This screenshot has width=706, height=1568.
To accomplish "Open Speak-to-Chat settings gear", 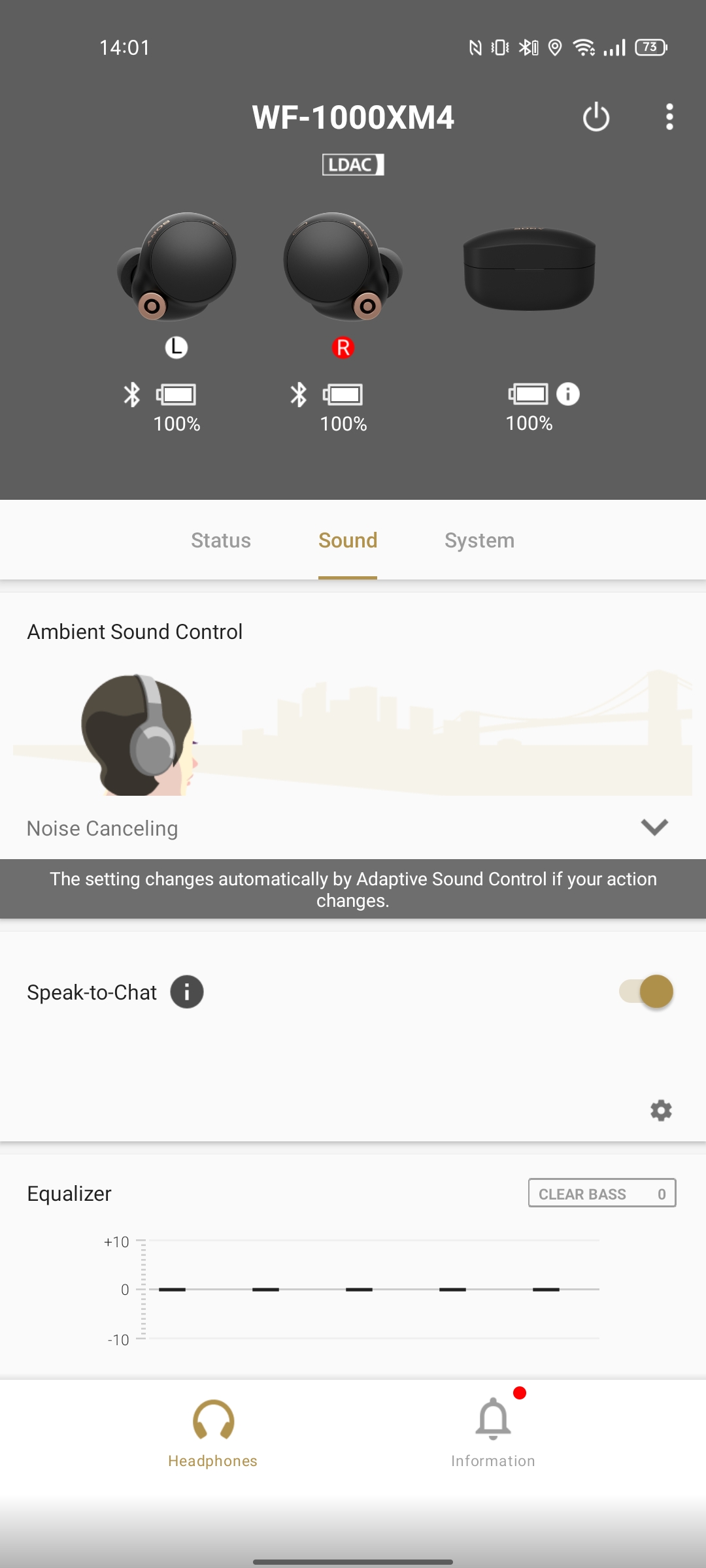I will pos(661,1110).
